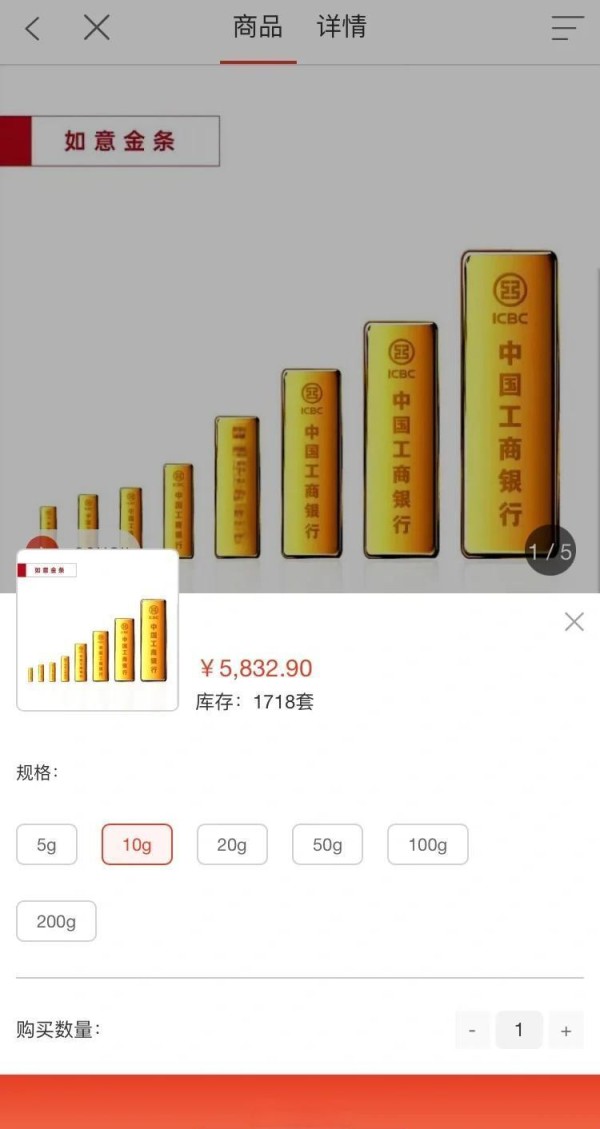The image size is (600, 1129).
Task: Close the page with the X icon in header
Action: [97, 28]
